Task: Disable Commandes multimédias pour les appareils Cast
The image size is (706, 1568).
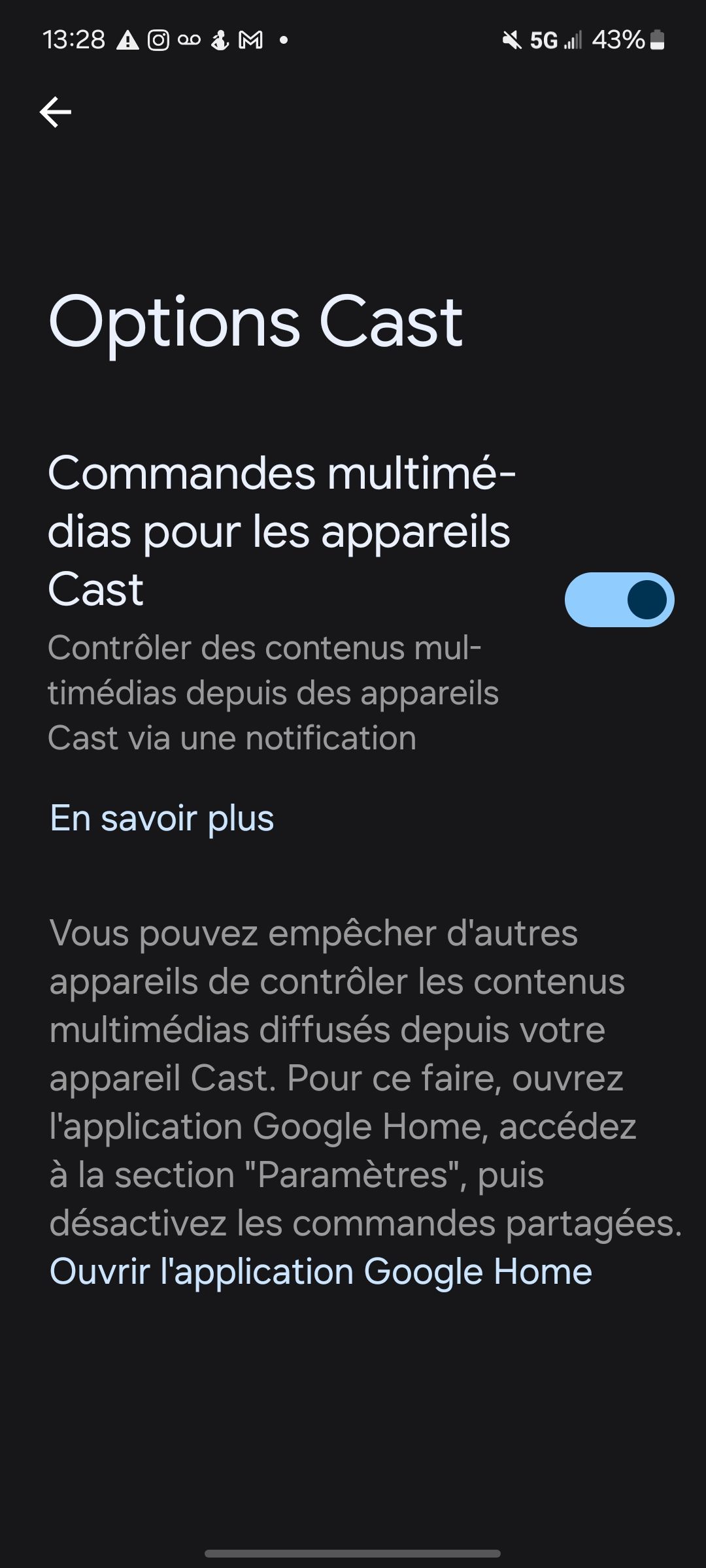Action: tap(618, 600)
